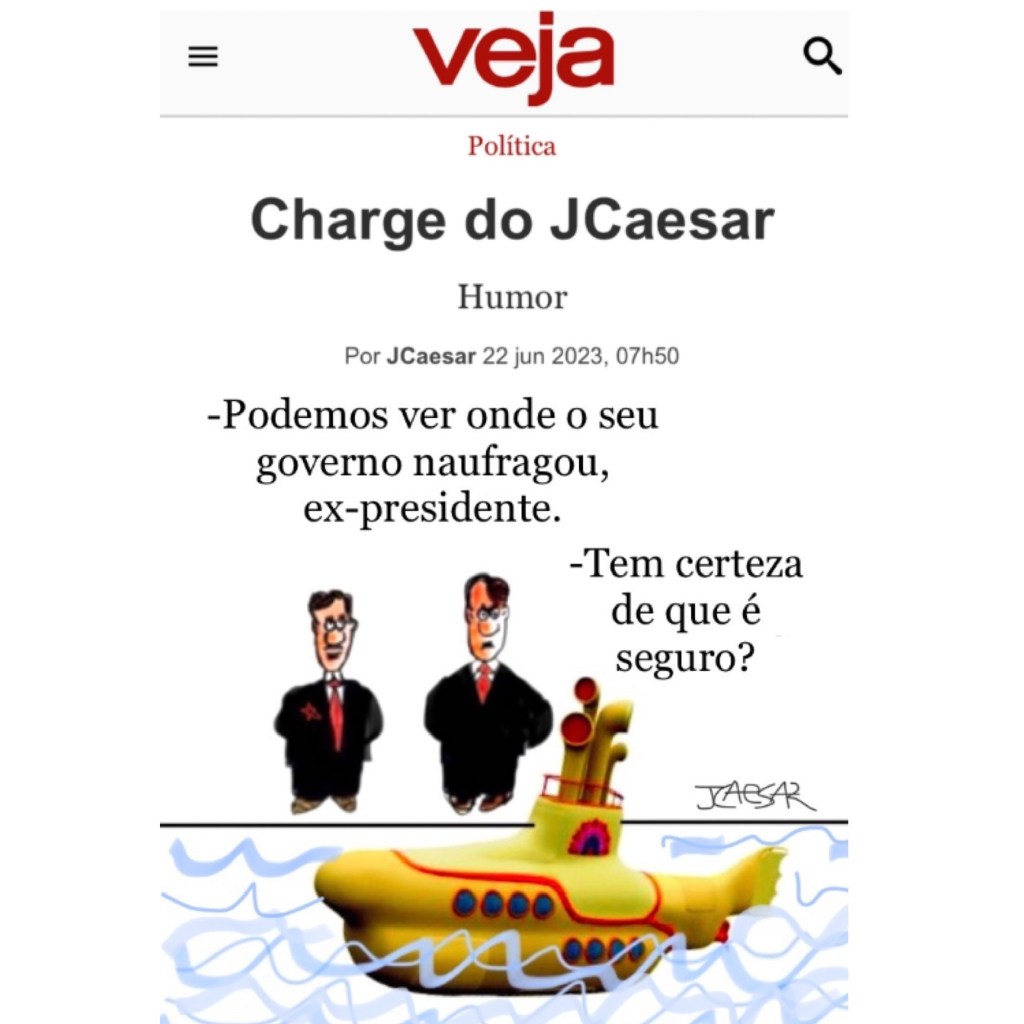The width and height of the screenshot is (1024, 1024).
Task: Open the hamburger menu
Action: [x=203, y=58]
